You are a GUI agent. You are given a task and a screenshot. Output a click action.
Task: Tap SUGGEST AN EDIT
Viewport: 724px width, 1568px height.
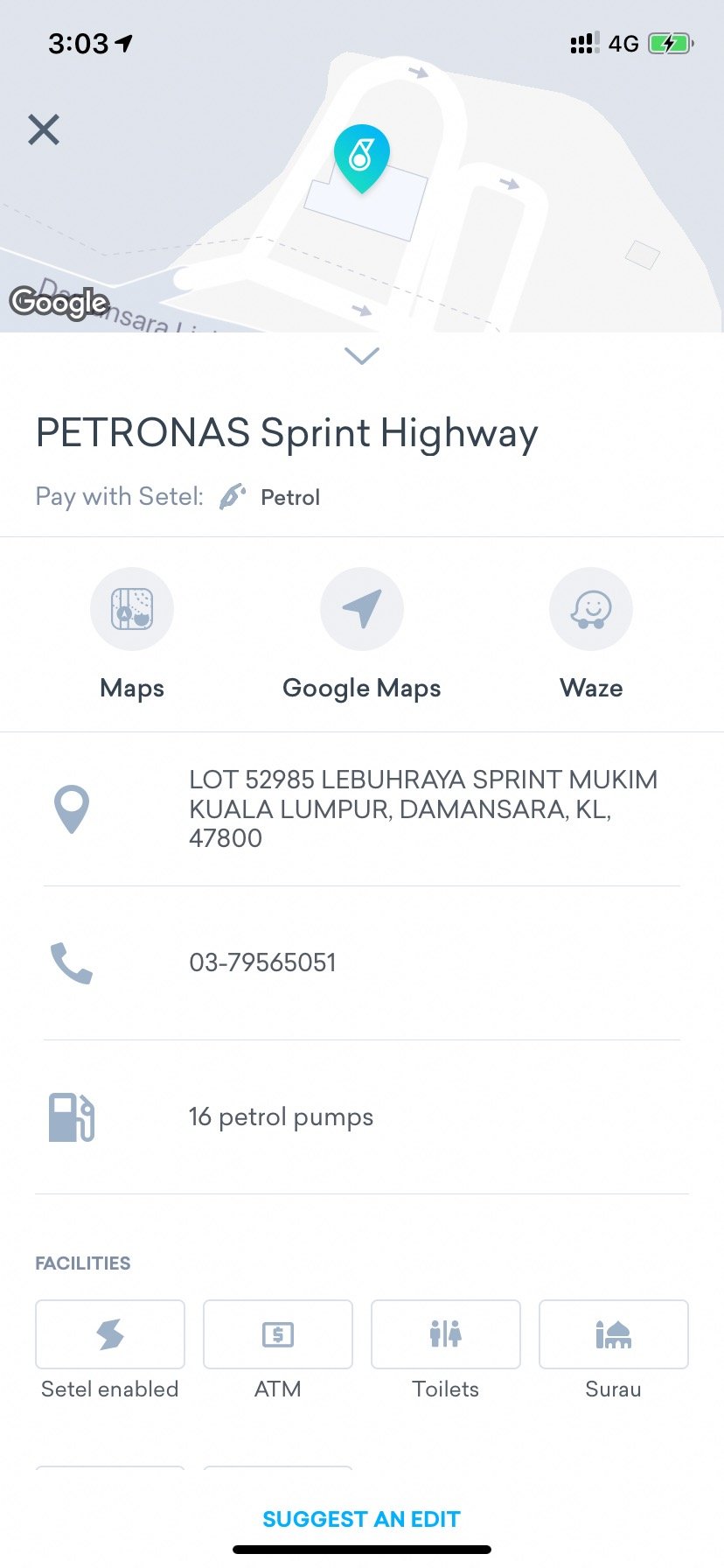tap(361, 1518)
